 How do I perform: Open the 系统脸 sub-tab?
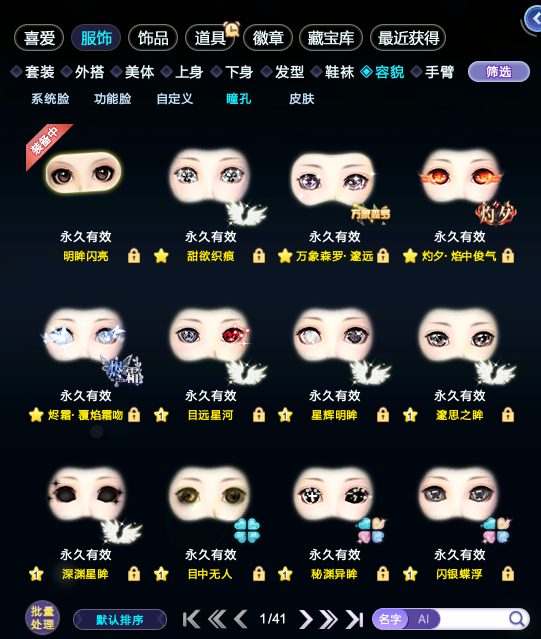[50, 99]
